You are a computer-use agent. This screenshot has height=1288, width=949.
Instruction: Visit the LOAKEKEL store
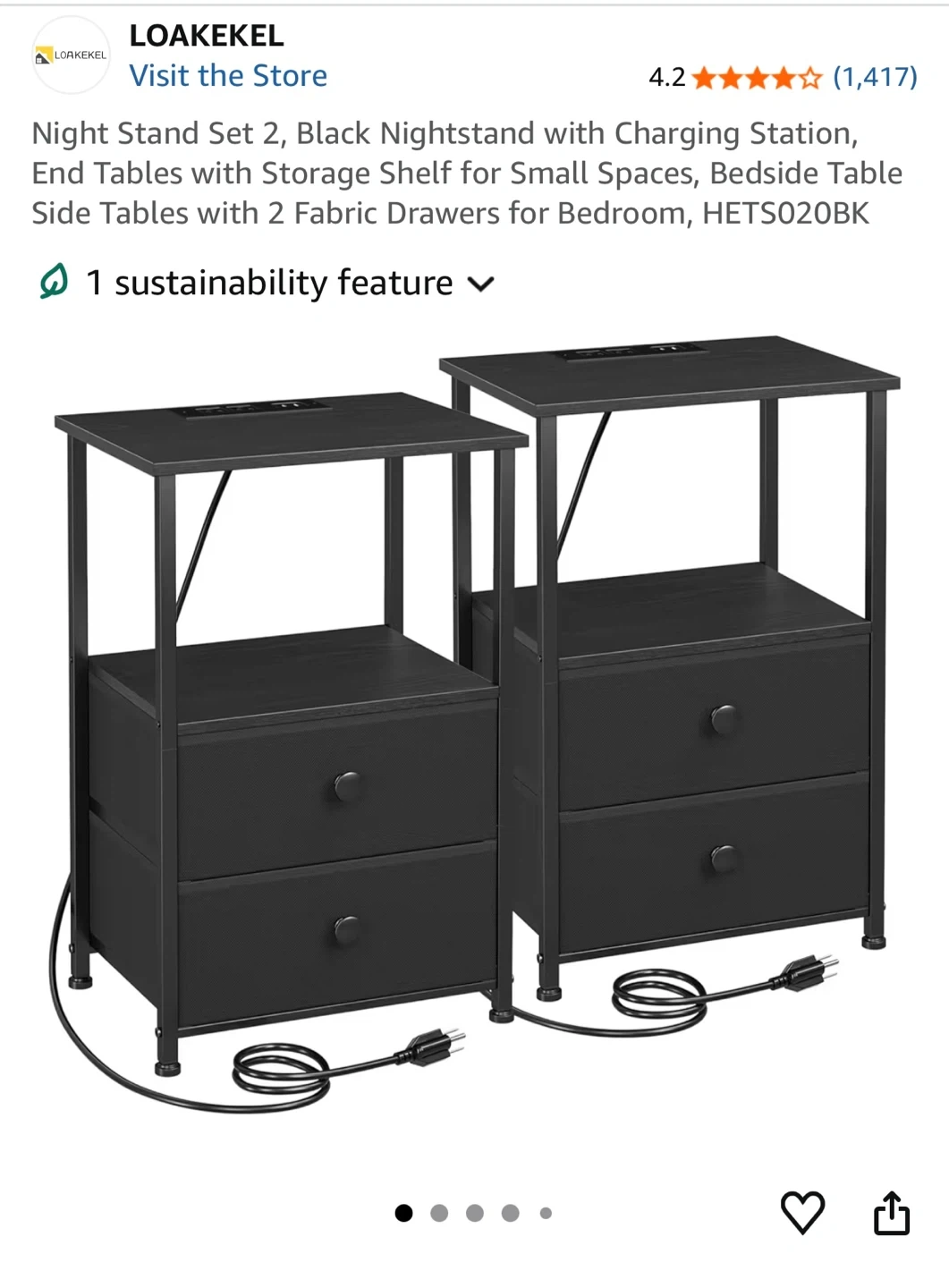click(x=228, y=76)
